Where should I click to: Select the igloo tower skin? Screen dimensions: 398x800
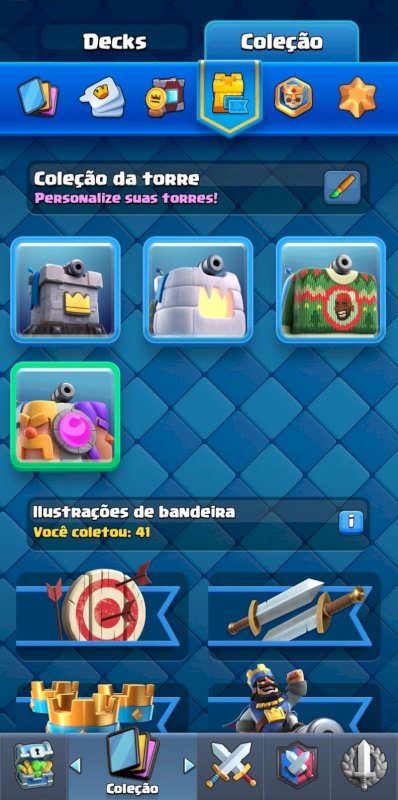198,290
